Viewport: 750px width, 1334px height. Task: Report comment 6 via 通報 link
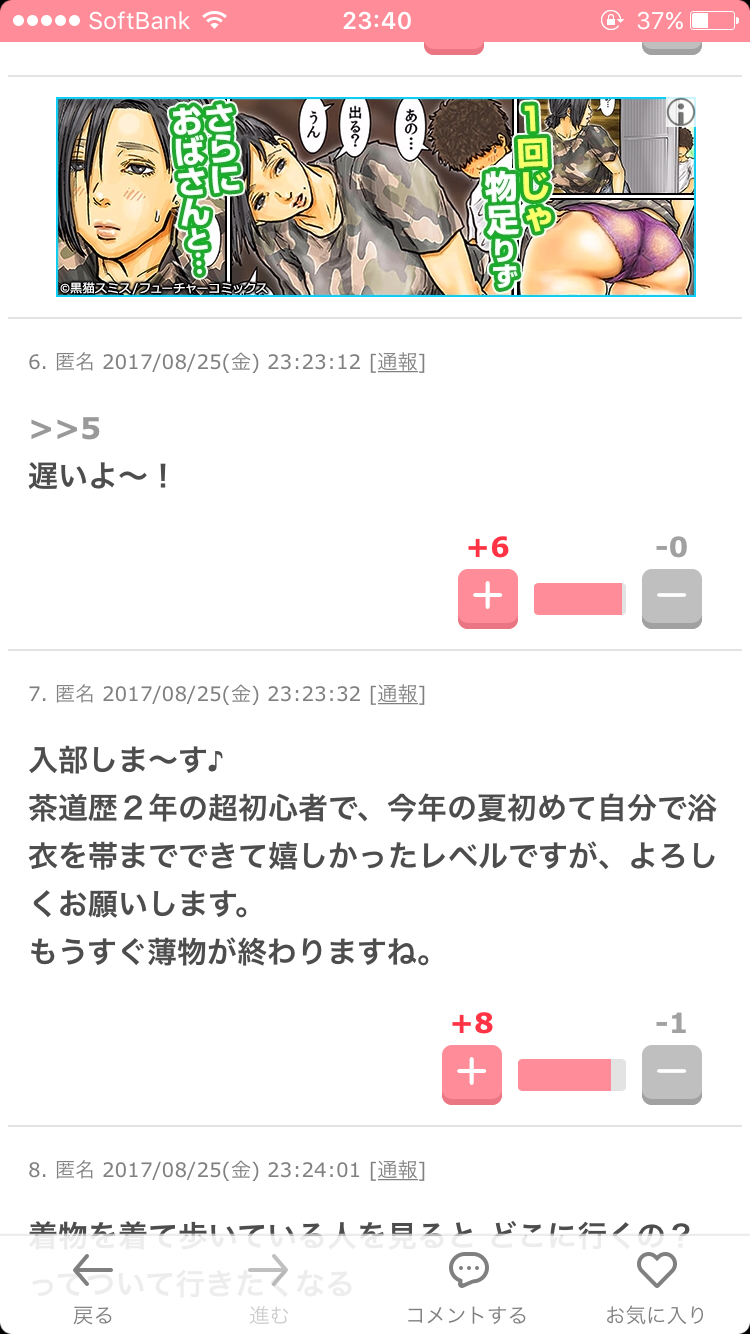click(397, 362)
